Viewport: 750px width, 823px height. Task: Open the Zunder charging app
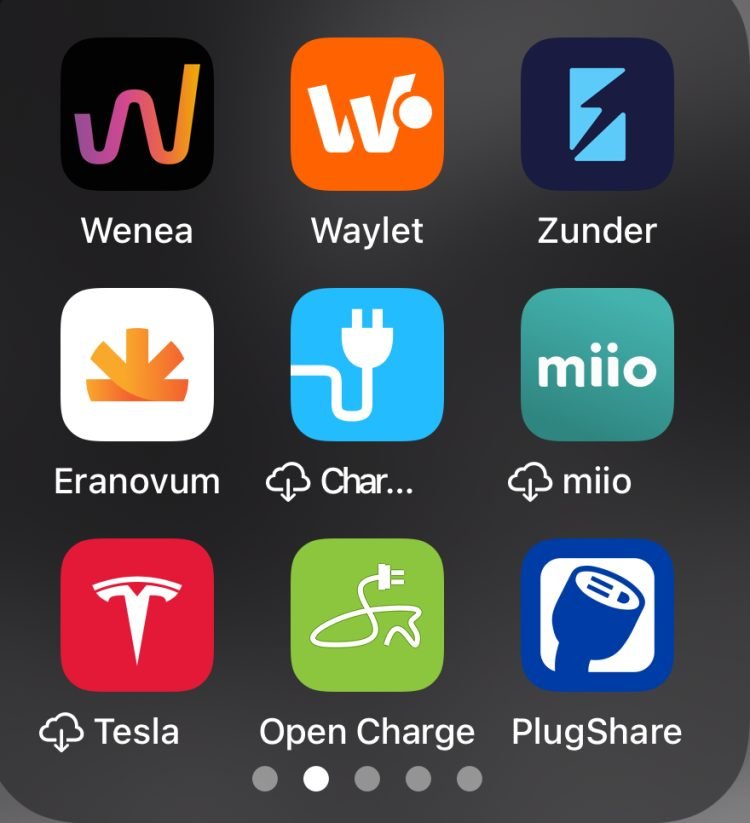click(x=597, y=114)
